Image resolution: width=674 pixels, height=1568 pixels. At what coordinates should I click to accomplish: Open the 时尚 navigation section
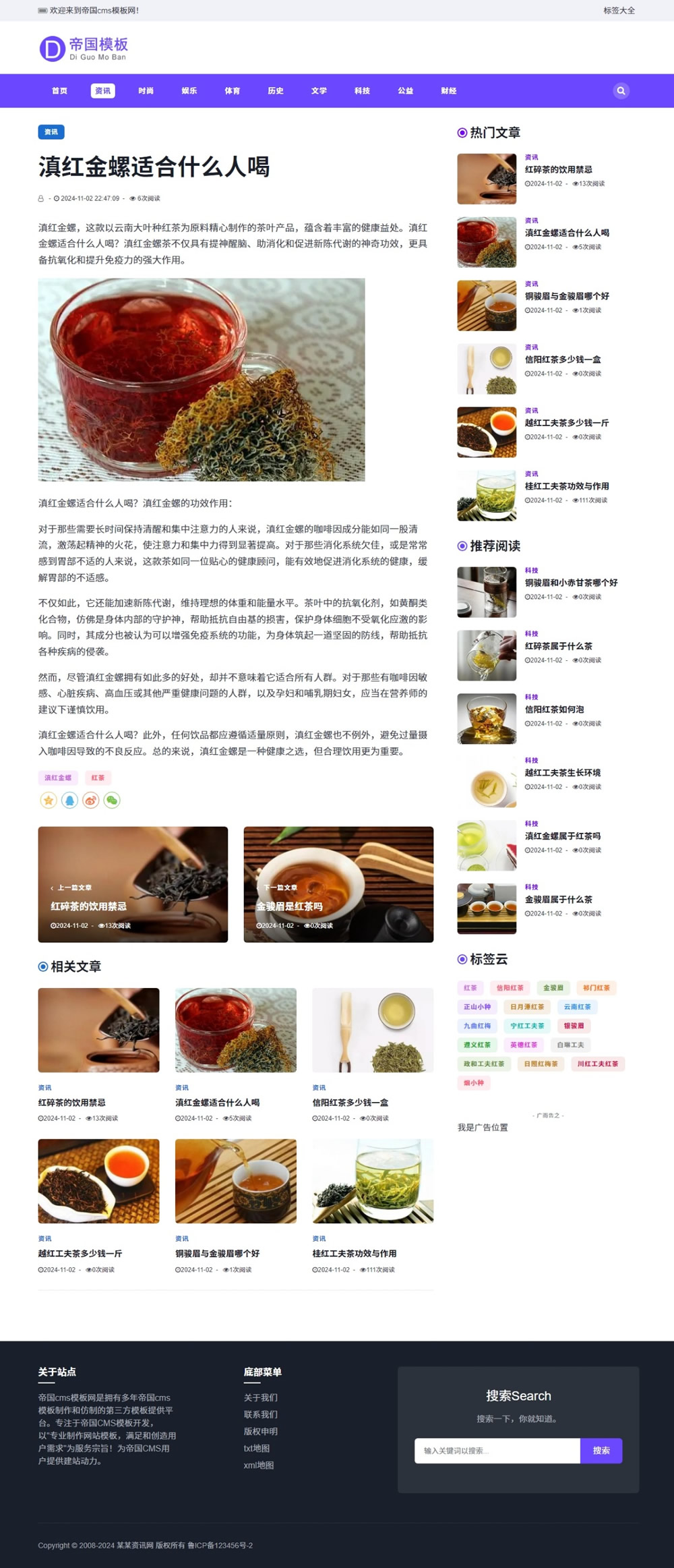click(x=146, y=91)
